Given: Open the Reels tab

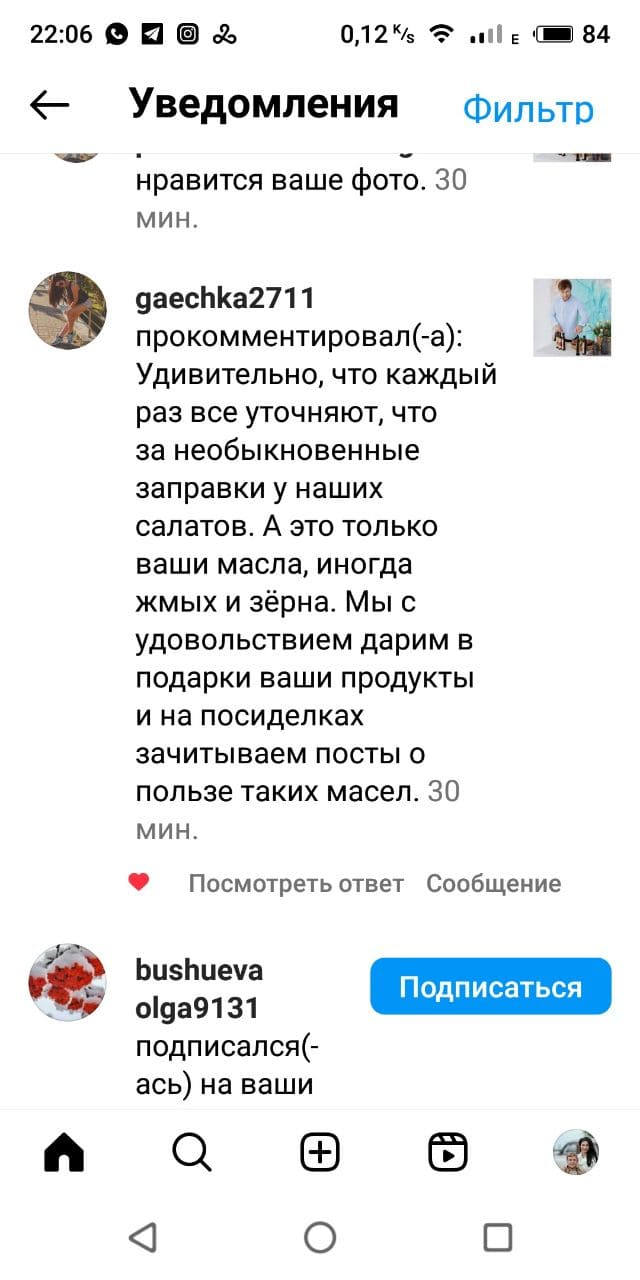Looking at the screenshot, I should [x=448, y=1154].
